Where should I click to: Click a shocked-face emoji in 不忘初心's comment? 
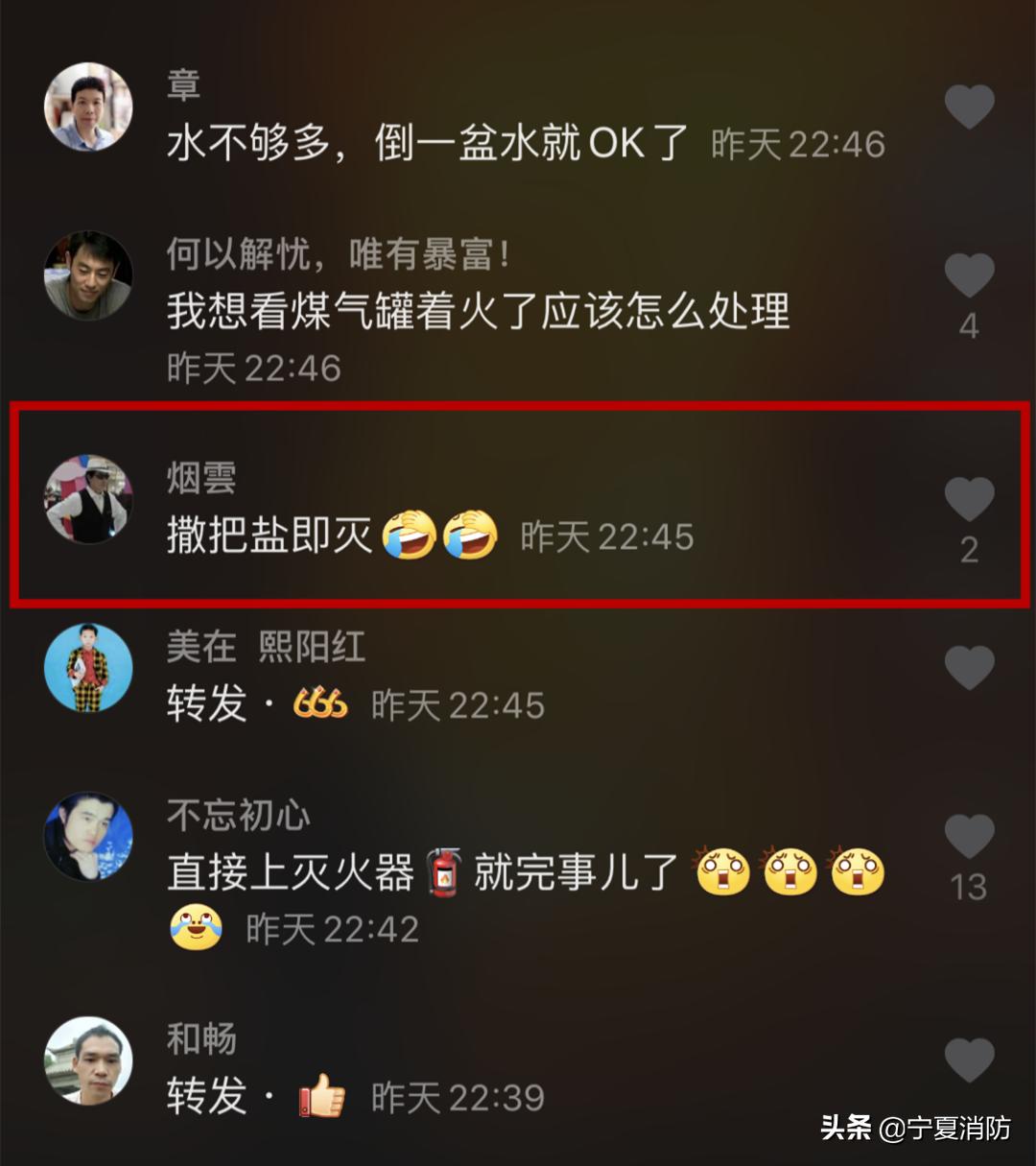click(722, 873)
